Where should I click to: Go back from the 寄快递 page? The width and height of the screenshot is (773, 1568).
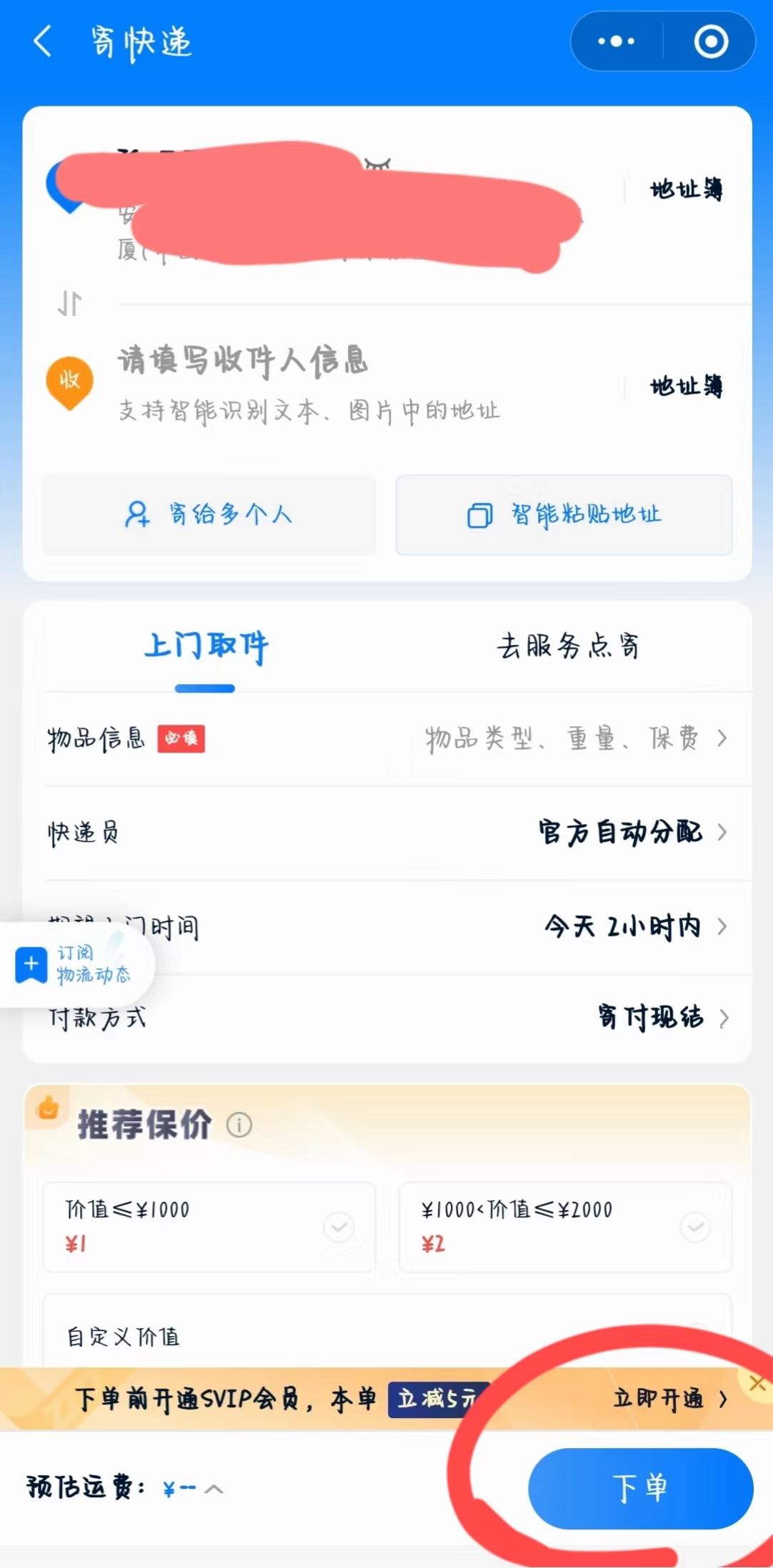click(44, 41)
